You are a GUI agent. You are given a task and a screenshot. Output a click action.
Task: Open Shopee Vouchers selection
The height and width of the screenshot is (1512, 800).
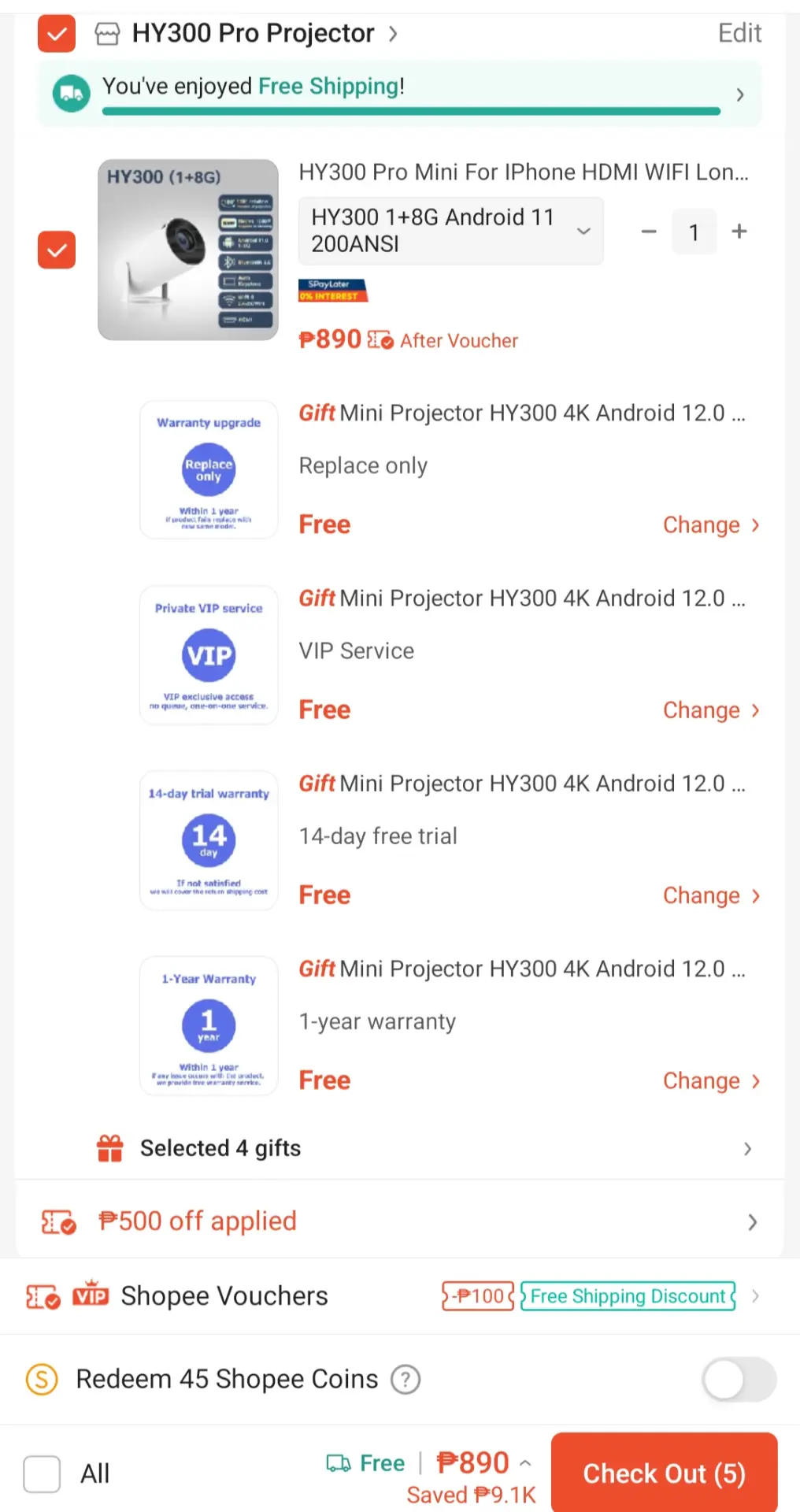tap(400, 1296)
